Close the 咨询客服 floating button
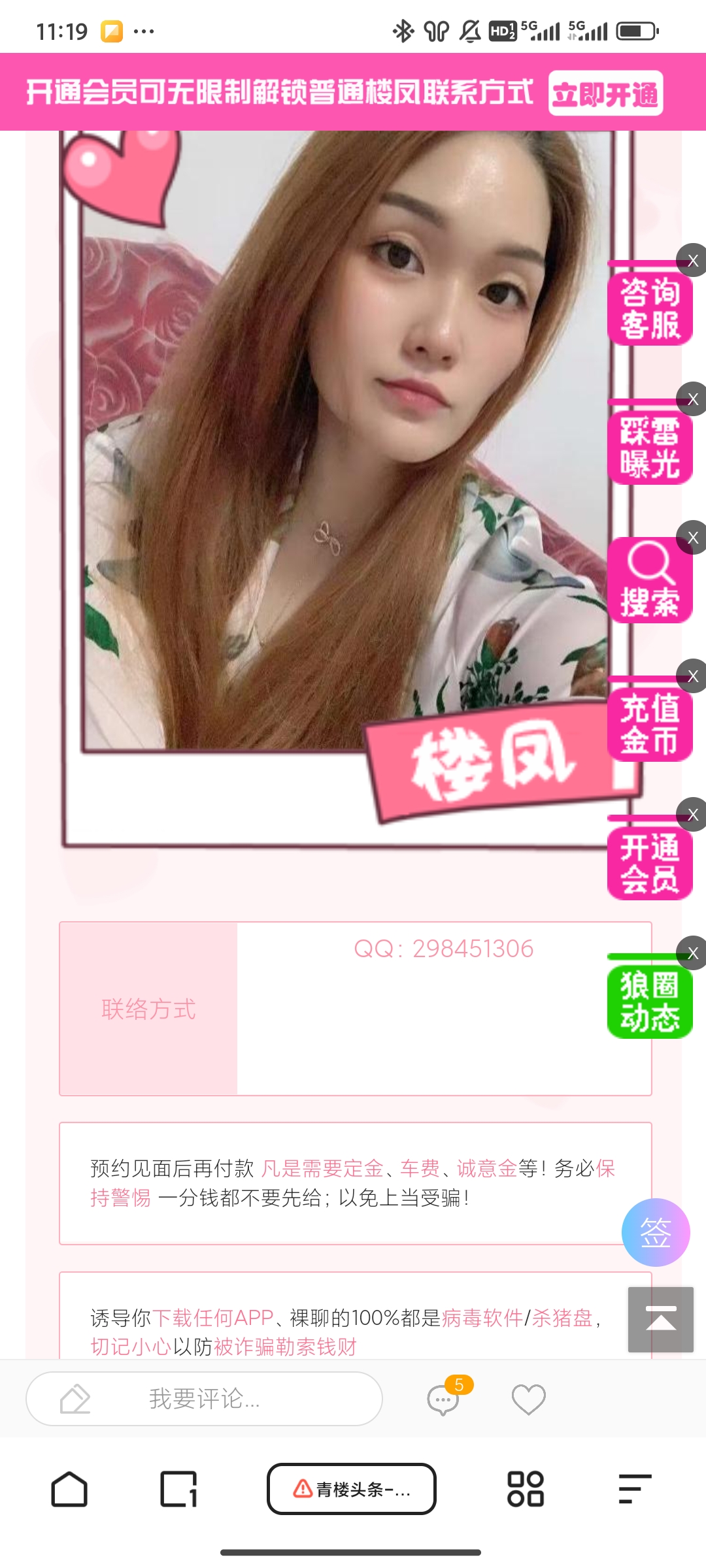This screenshot has height=1568, width=706. pyautogui.click(x=692, y=261)
